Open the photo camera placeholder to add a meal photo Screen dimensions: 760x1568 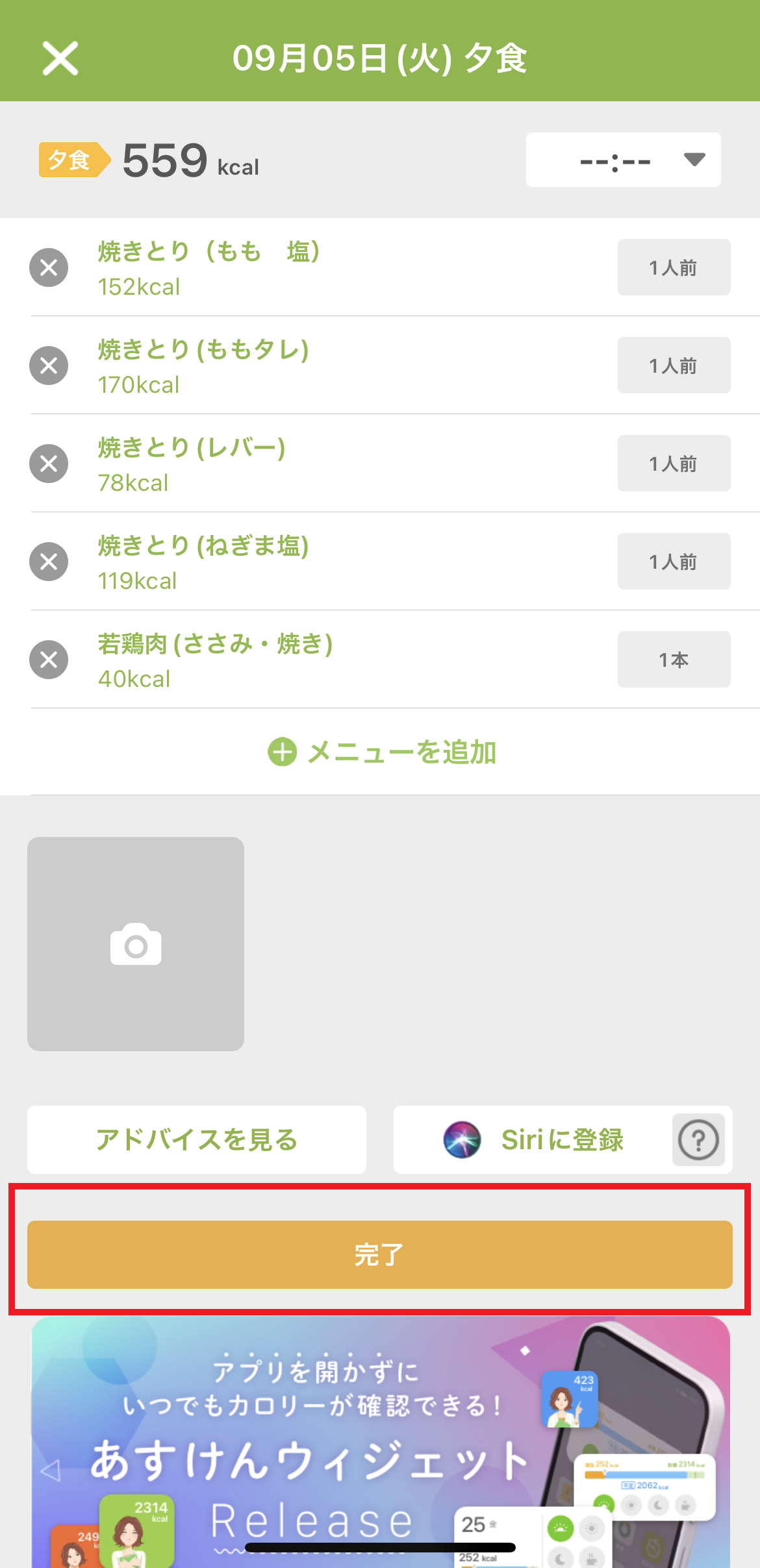tap(135, 945)
